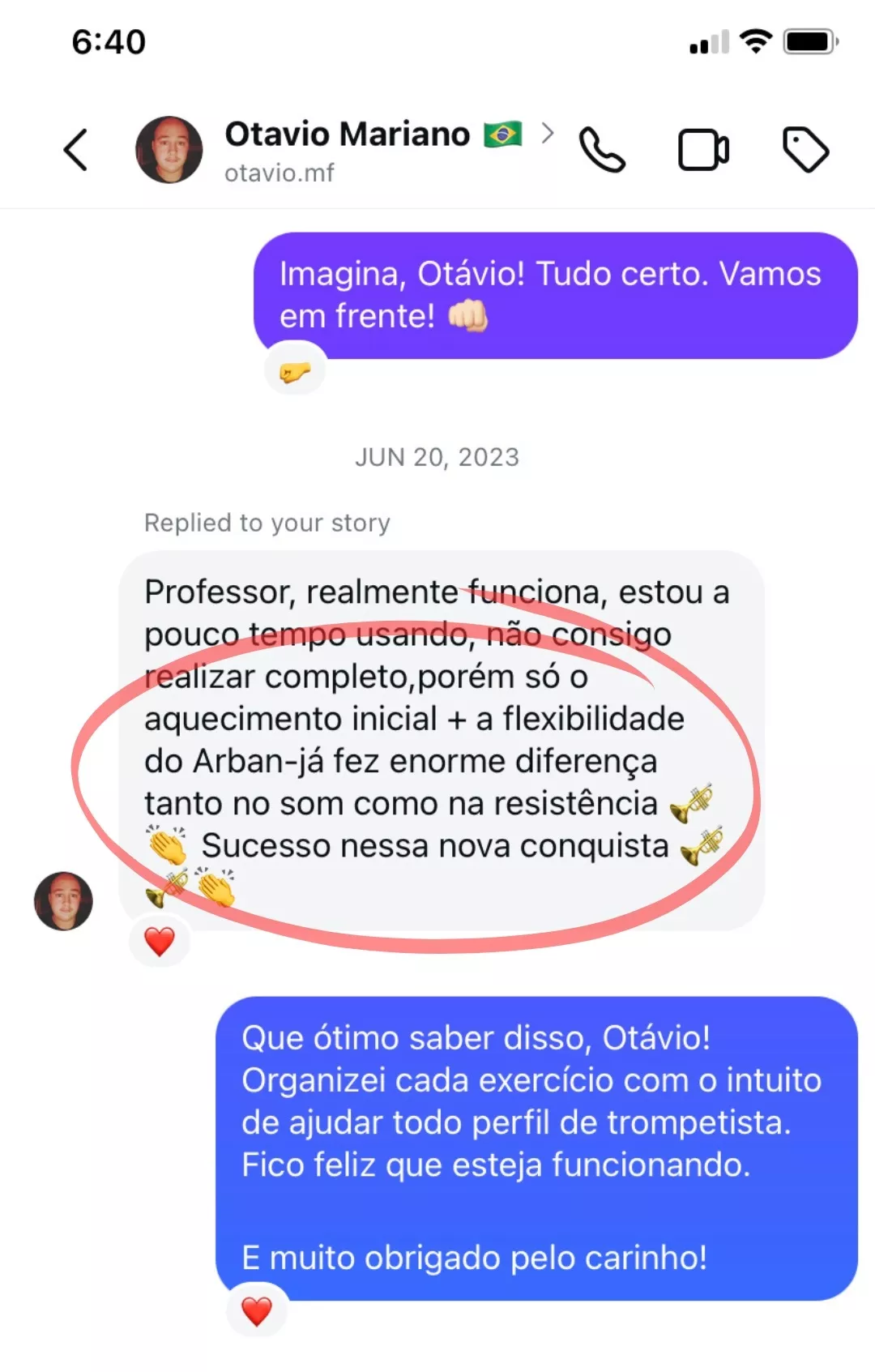
Task: Tap Otavio's small avatar beside message
Action: point(63,900)
